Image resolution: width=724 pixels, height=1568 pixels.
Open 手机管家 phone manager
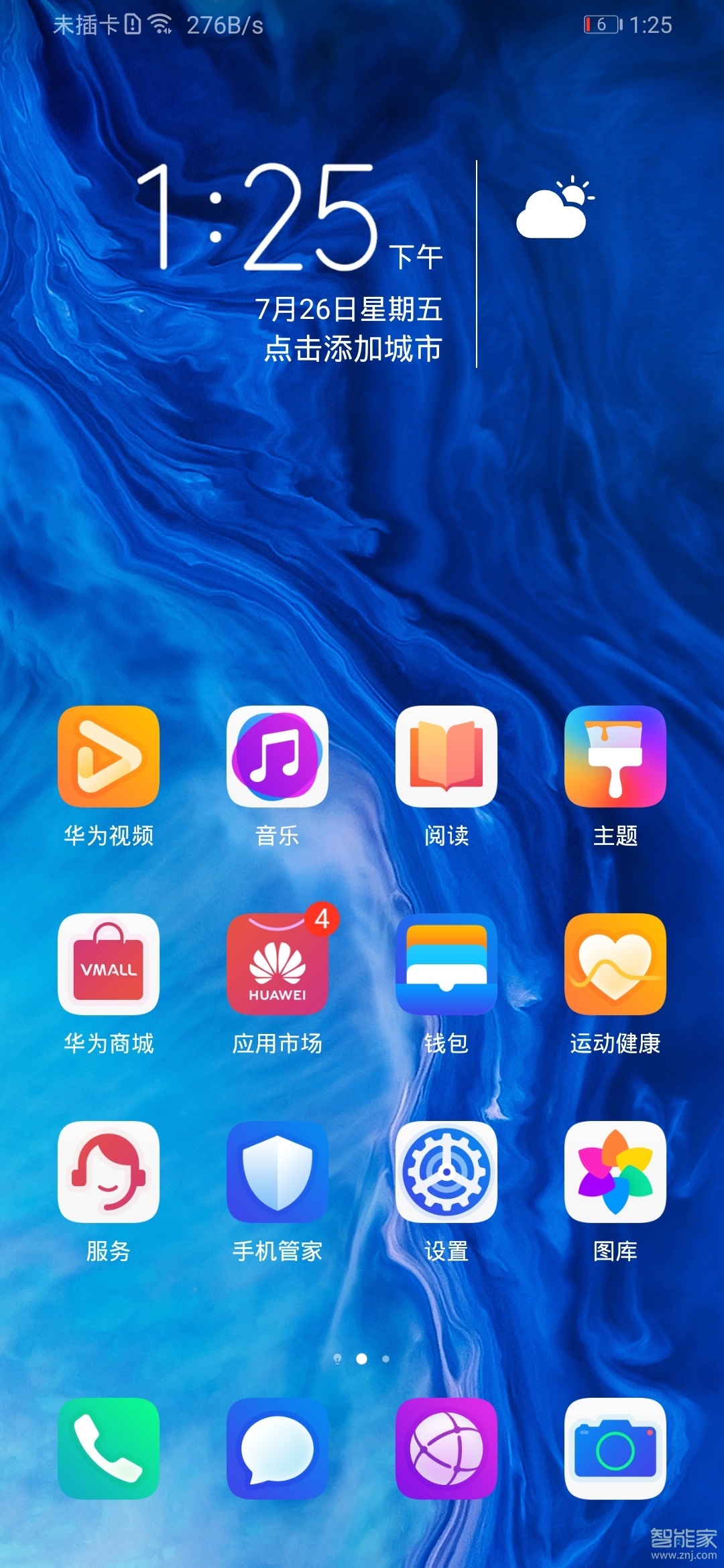click(x=278, y=1171)
